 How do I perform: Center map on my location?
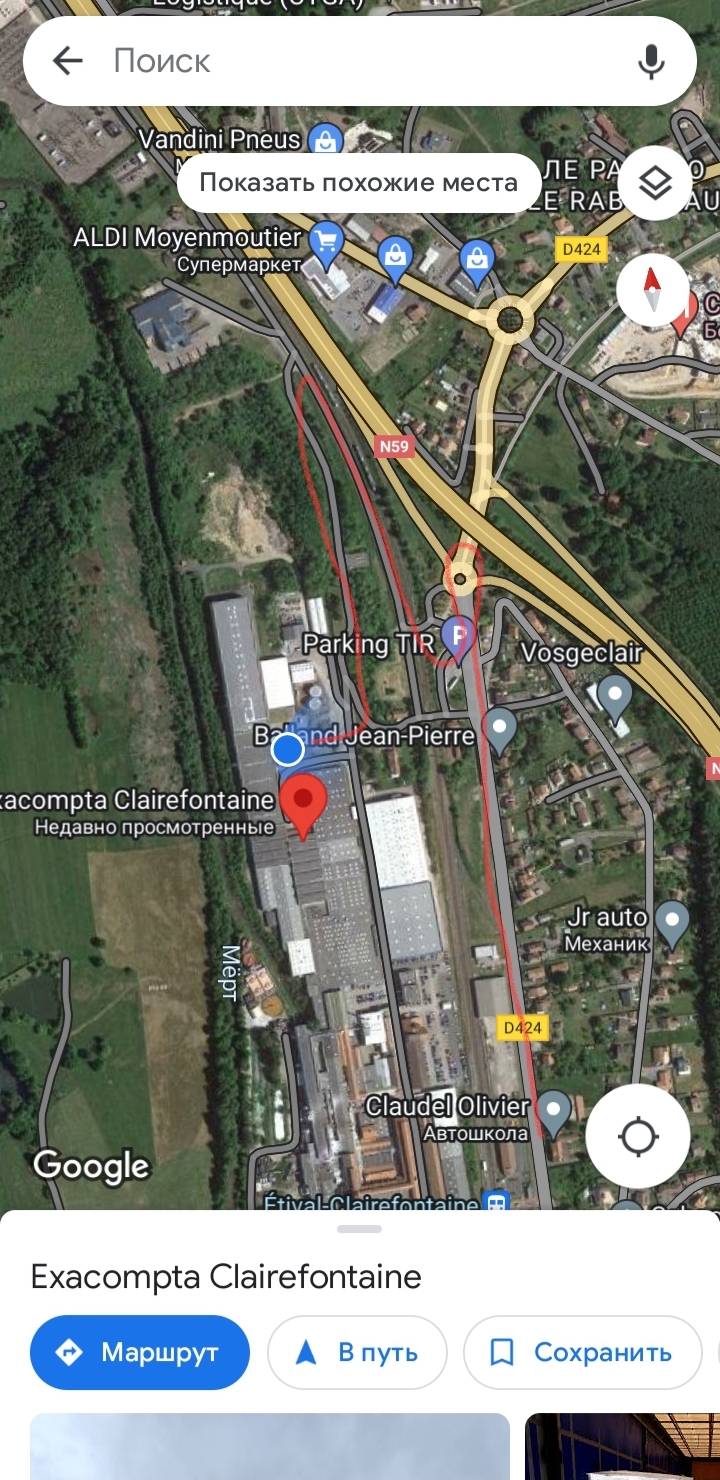pyautogui.click(x=638, y=1137)
